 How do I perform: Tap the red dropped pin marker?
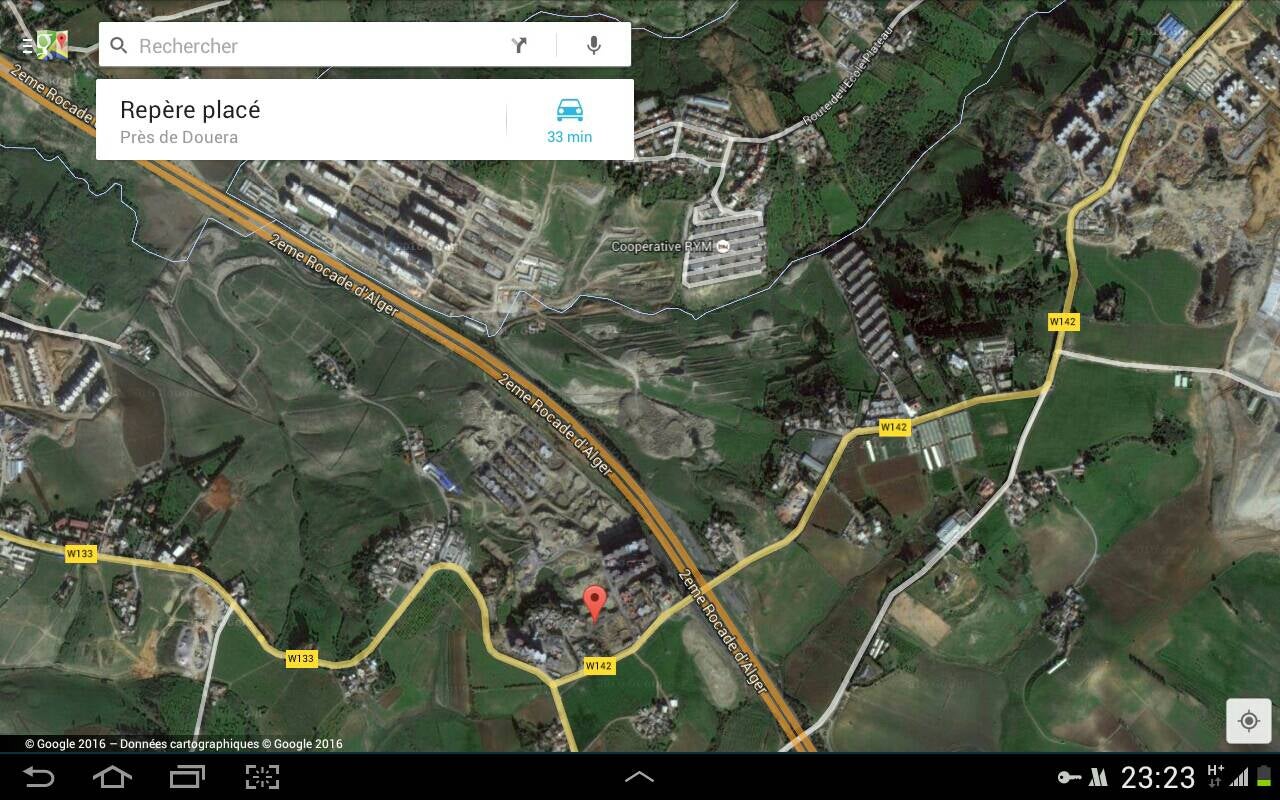pyautogui.click(x=595, y=603)
